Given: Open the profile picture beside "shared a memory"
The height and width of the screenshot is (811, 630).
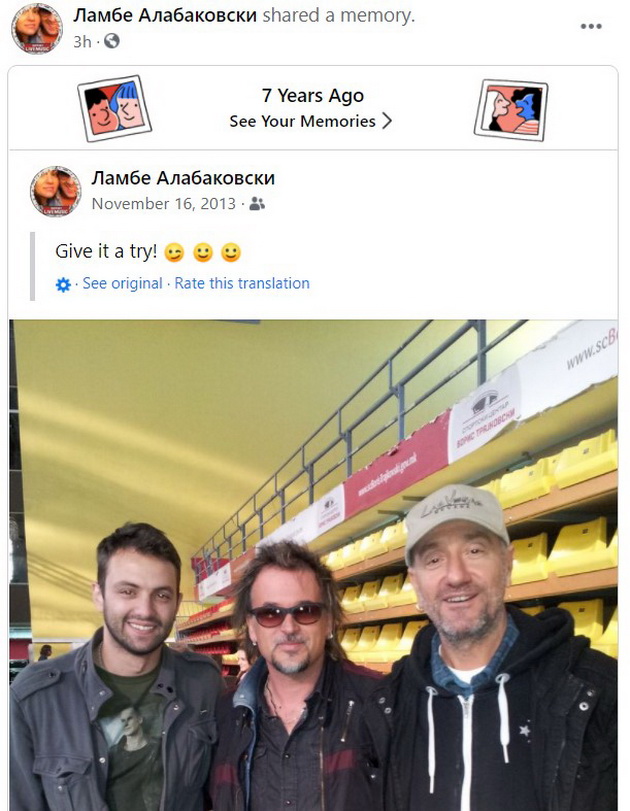Looking at the screenshot, I should (37, 28).
